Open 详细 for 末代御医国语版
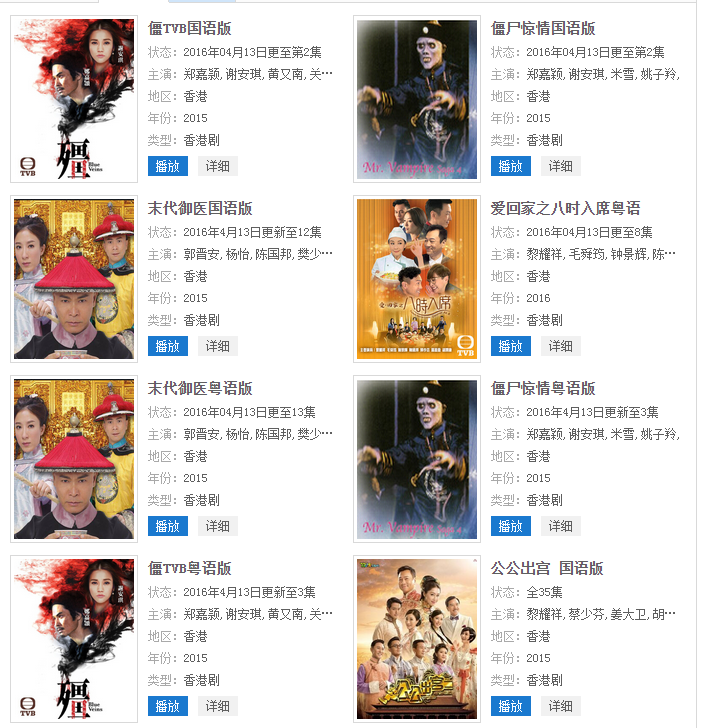701x728 pixels. 217,346
